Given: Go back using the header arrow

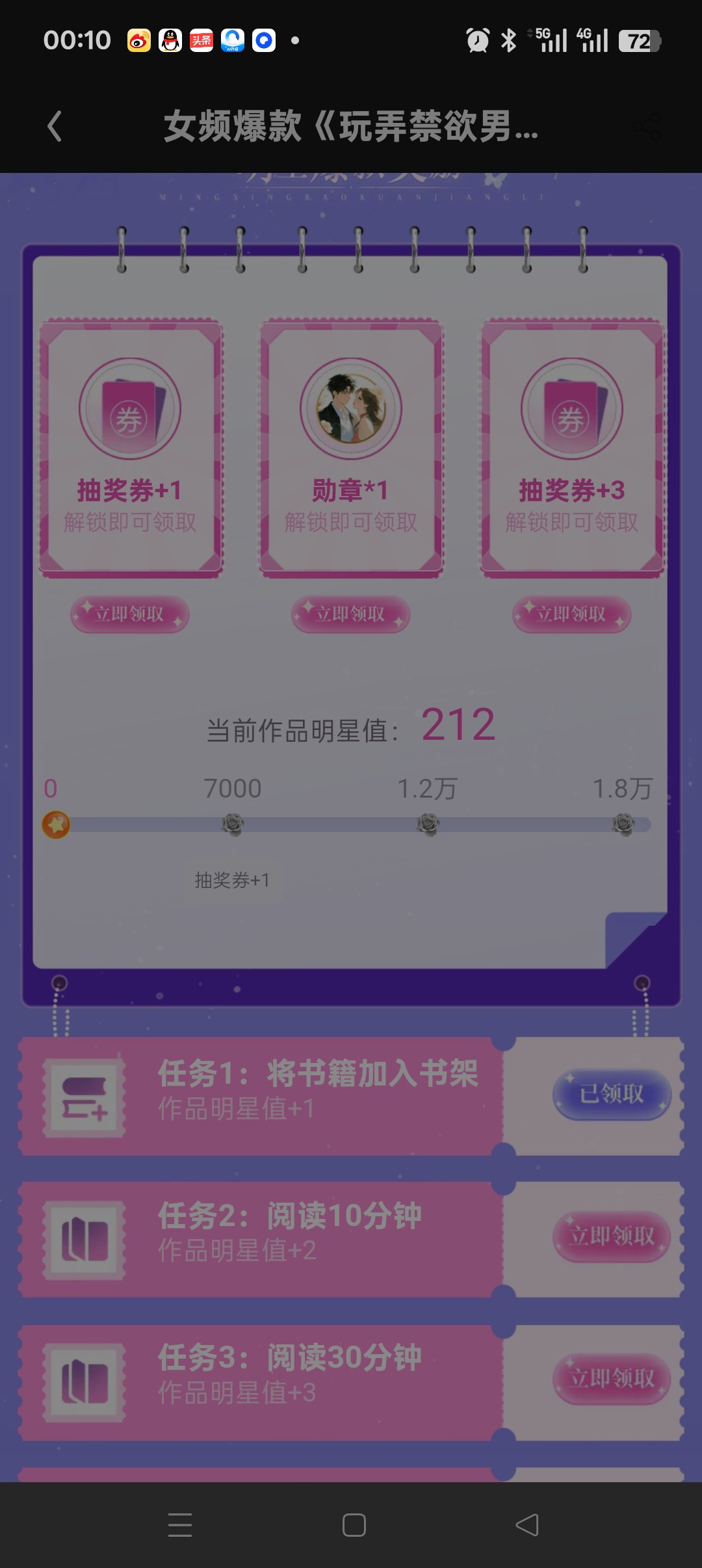Looking at the screenshot, I should [x=55, y=126].
